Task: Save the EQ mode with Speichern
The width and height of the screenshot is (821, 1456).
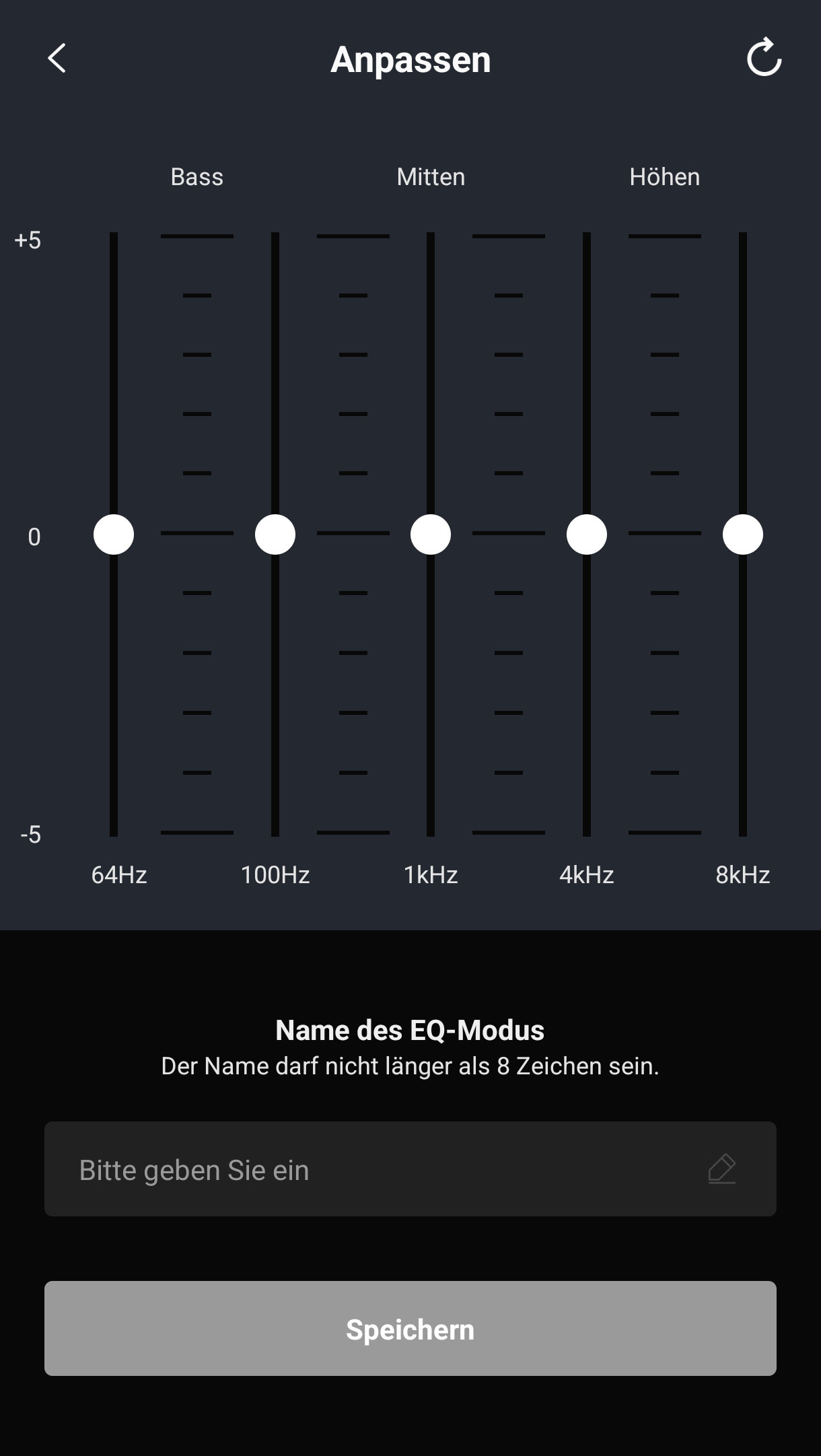Action: tap(410, 1328)
